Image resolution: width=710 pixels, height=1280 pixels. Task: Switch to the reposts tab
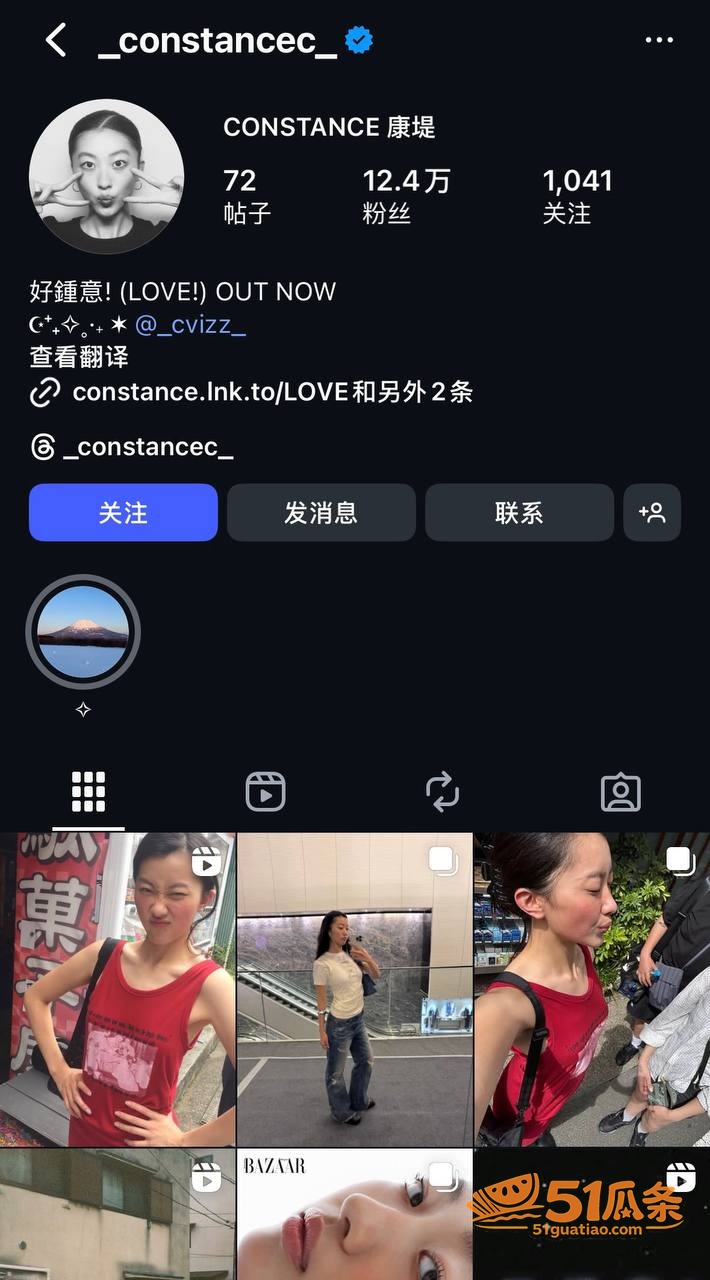442,792
